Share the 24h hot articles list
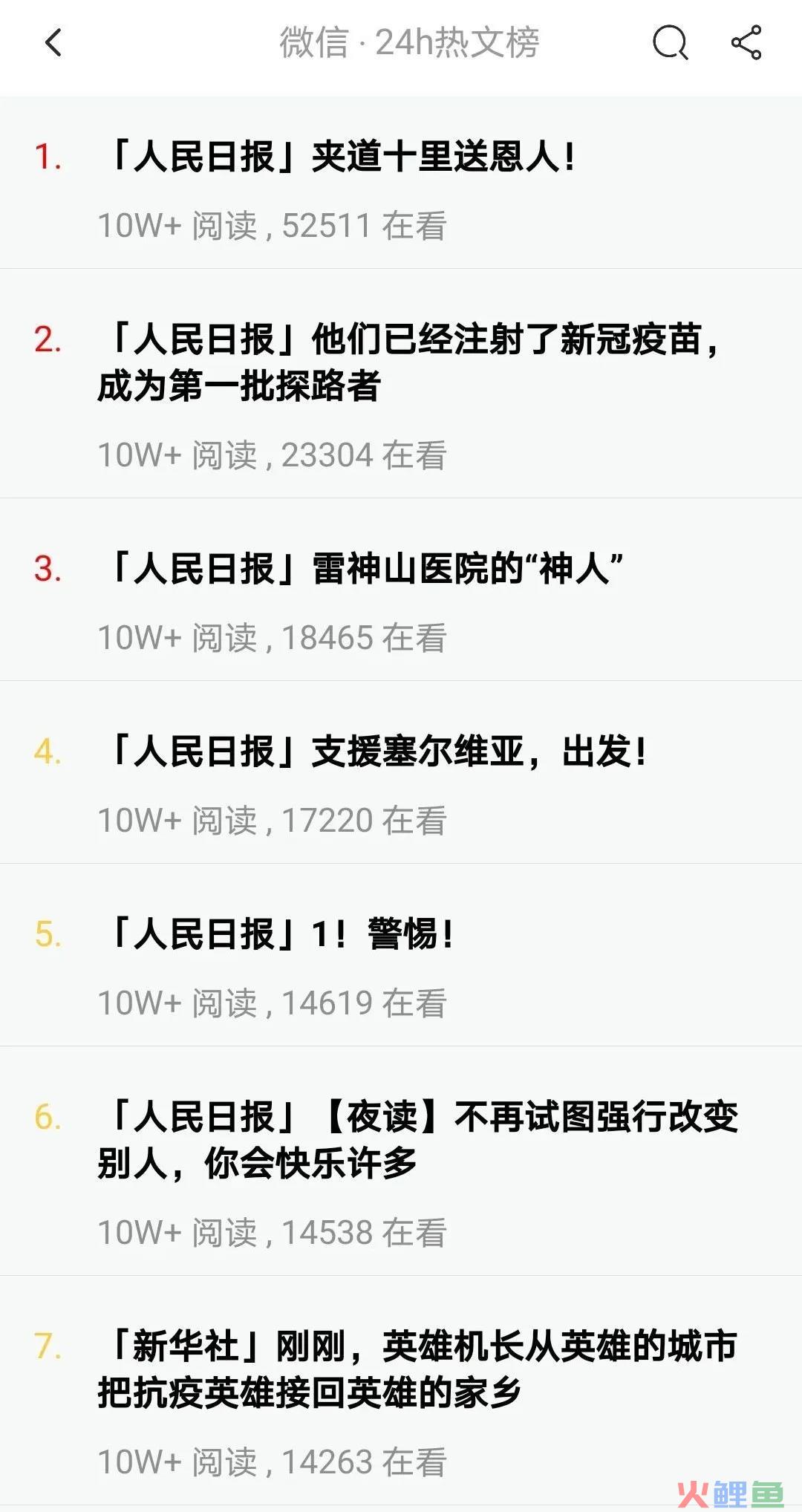 [x=746, y=42]
